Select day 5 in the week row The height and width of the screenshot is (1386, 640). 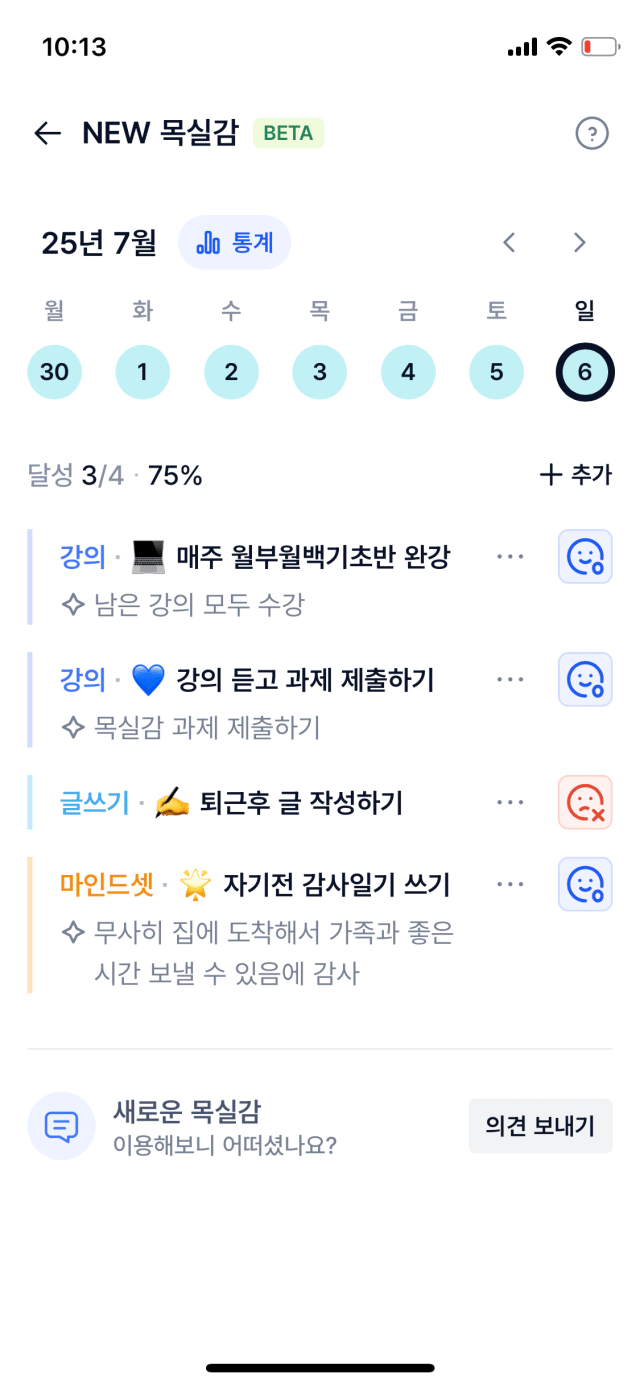click(x=496, y=372)
